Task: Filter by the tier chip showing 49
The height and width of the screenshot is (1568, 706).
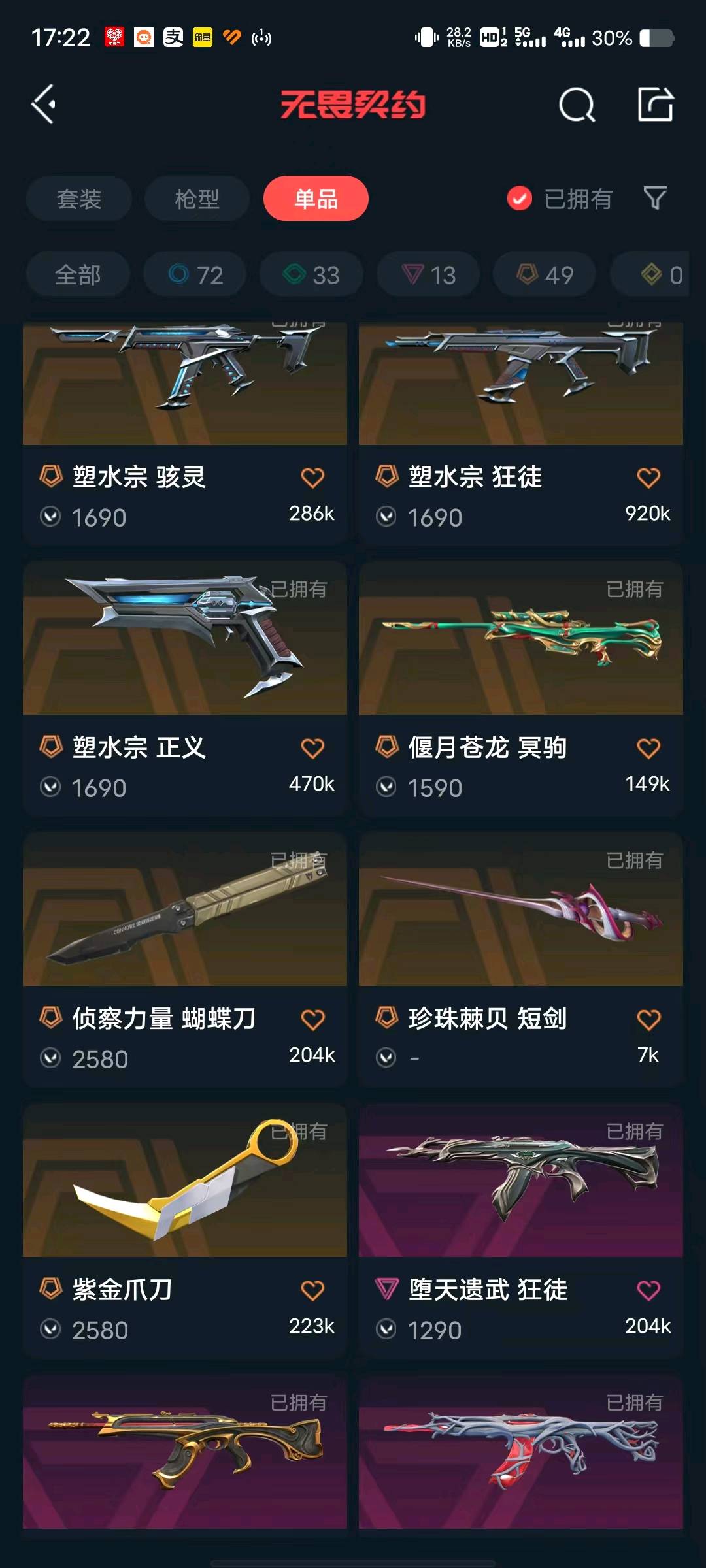Action: [x=545, y=275]
